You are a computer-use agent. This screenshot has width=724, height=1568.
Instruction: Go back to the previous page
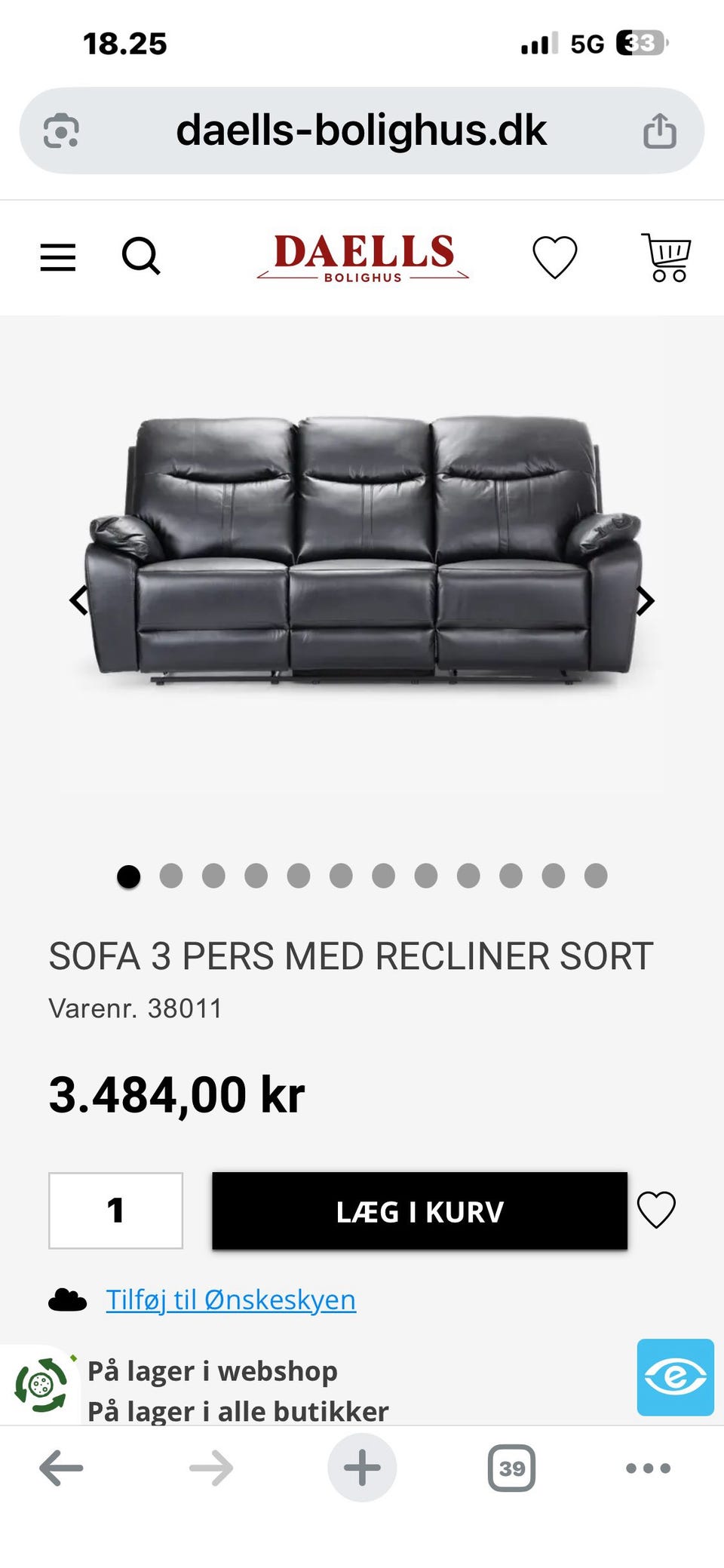point(61,1468)
